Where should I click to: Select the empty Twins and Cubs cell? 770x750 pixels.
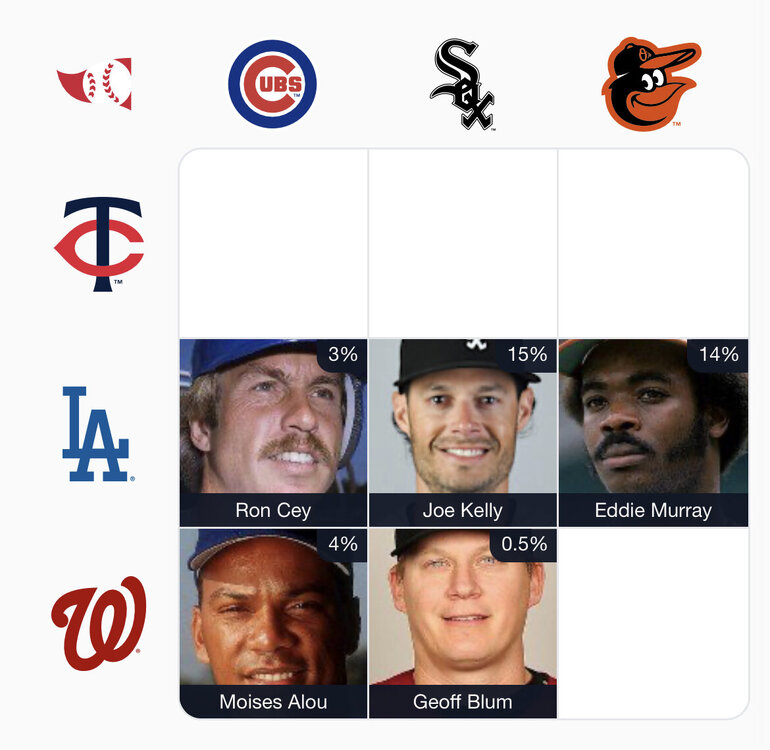[273, 243]
